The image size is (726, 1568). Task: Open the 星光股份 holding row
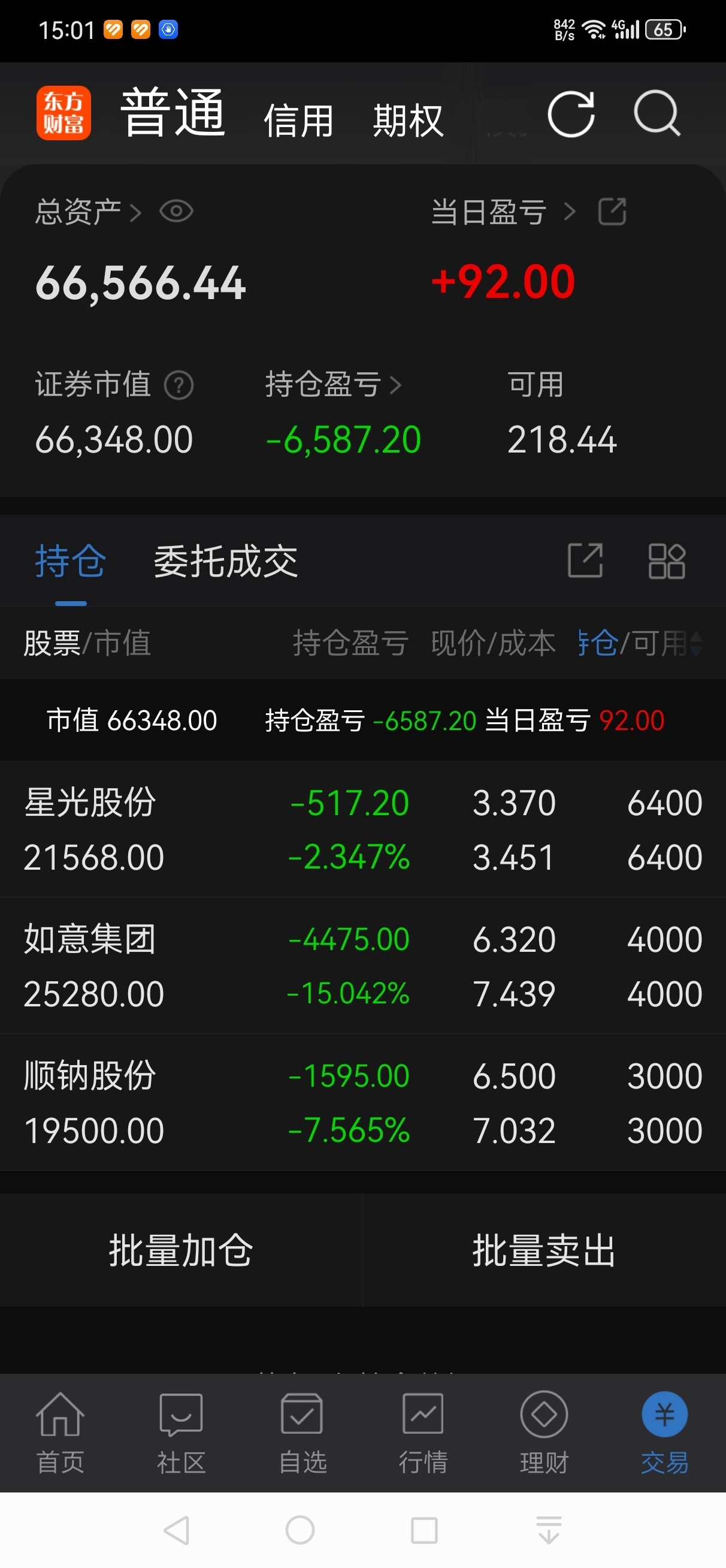[362, 829]
